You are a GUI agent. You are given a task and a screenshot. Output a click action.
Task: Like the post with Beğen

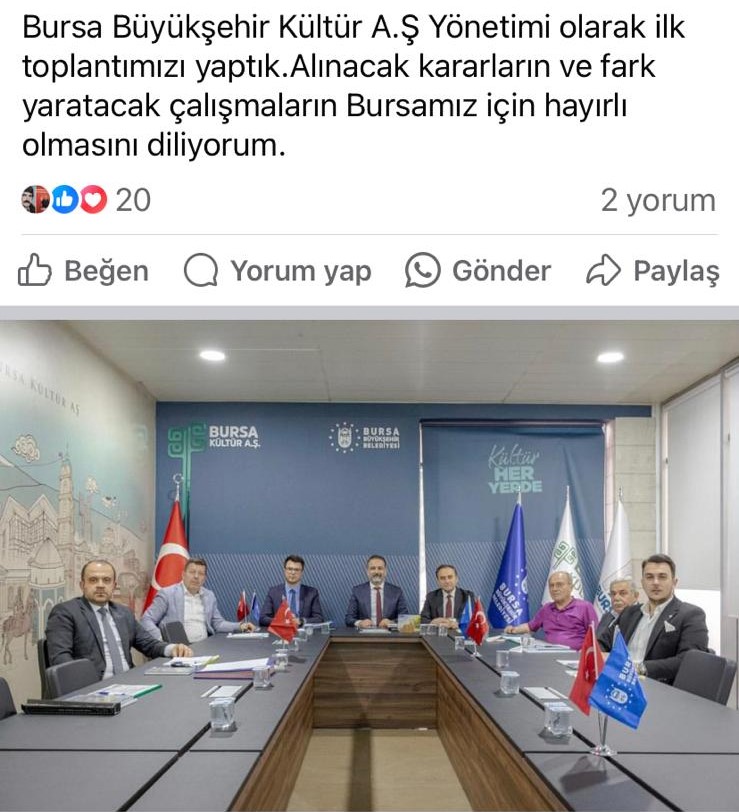coord(84,271)
